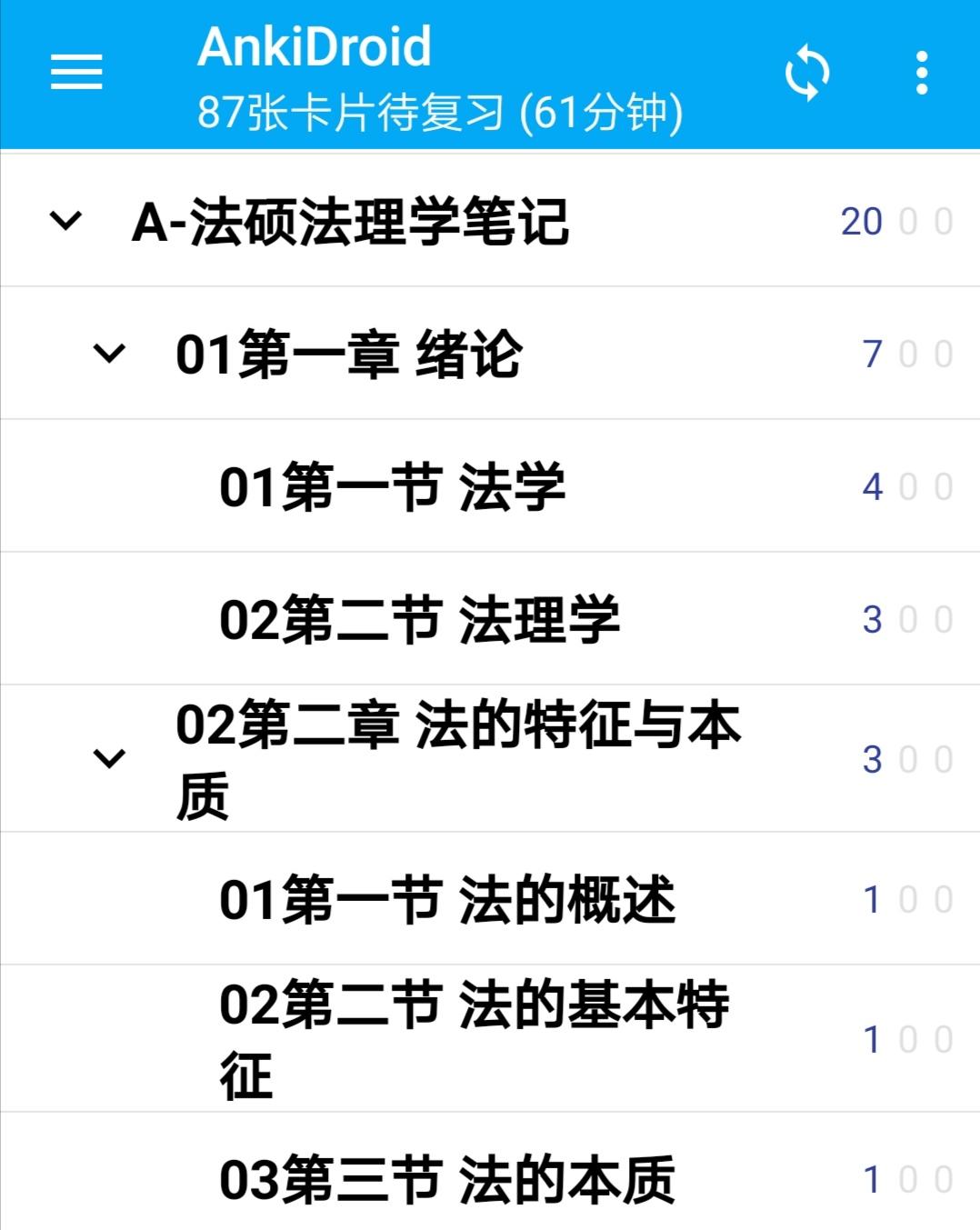Open the overflow options menu
The image size is (980, 1230).
[x=922, y=73]
